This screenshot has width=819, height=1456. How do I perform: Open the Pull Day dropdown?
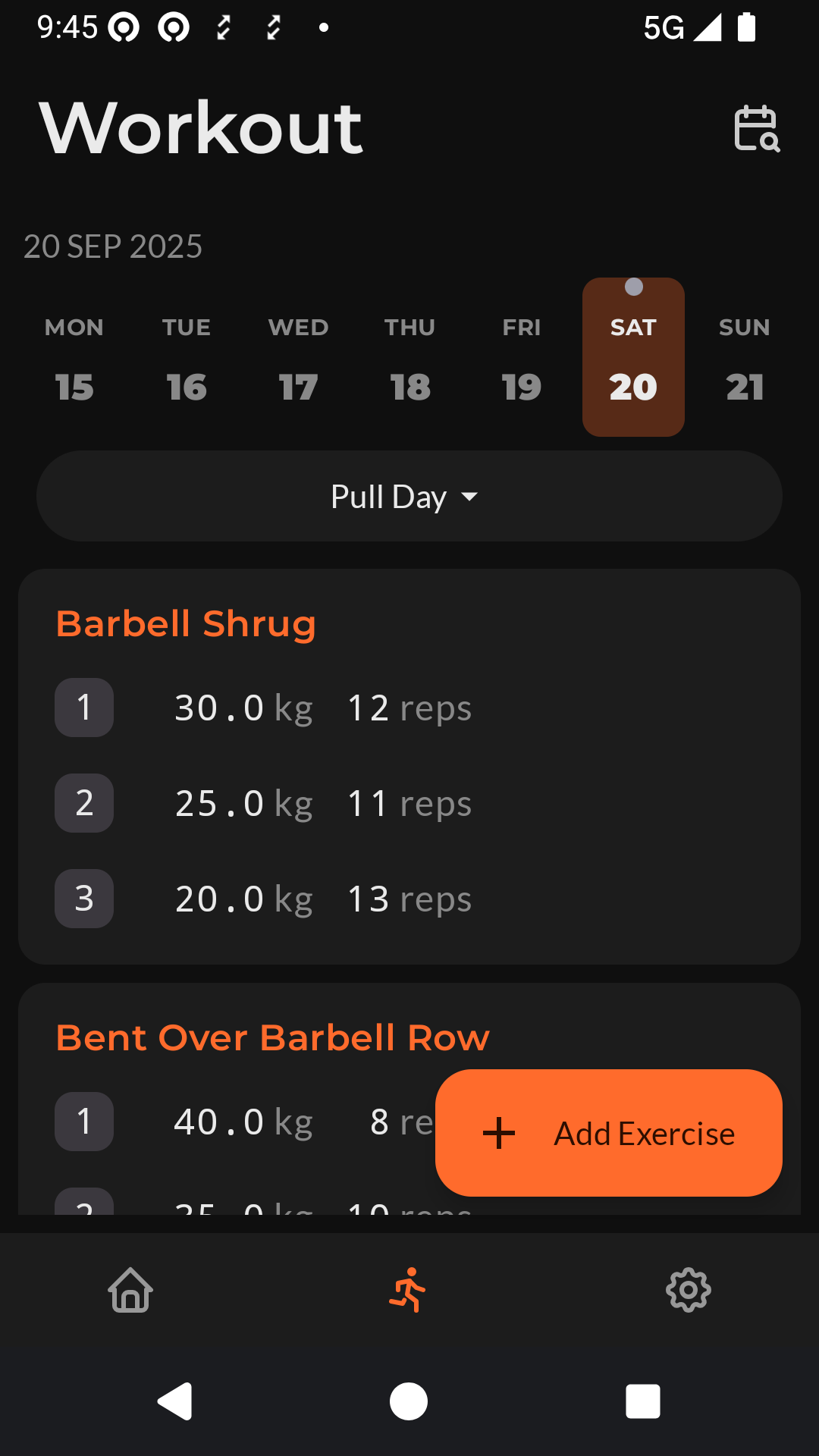click(409, 496)
